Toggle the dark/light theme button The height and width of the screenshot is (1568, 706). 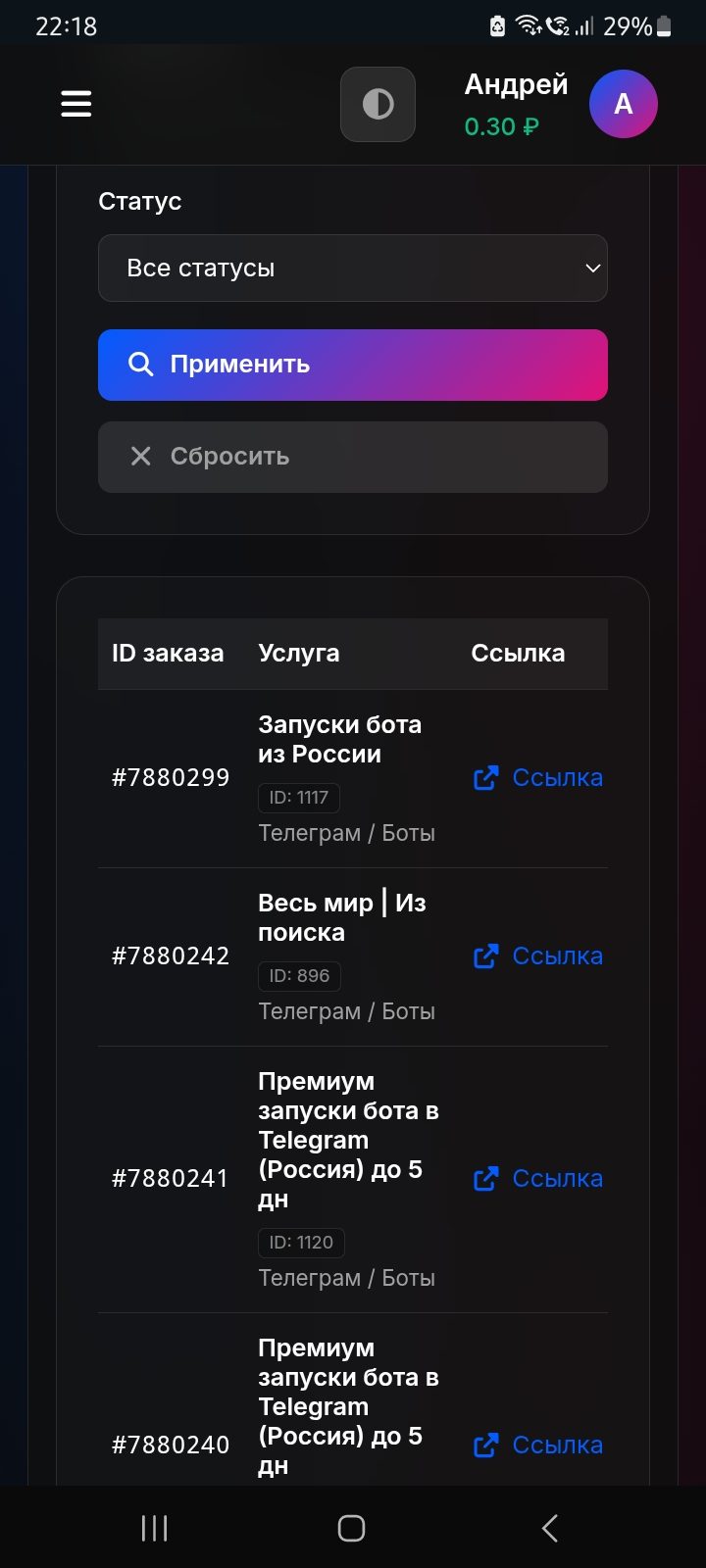point(378,104)
